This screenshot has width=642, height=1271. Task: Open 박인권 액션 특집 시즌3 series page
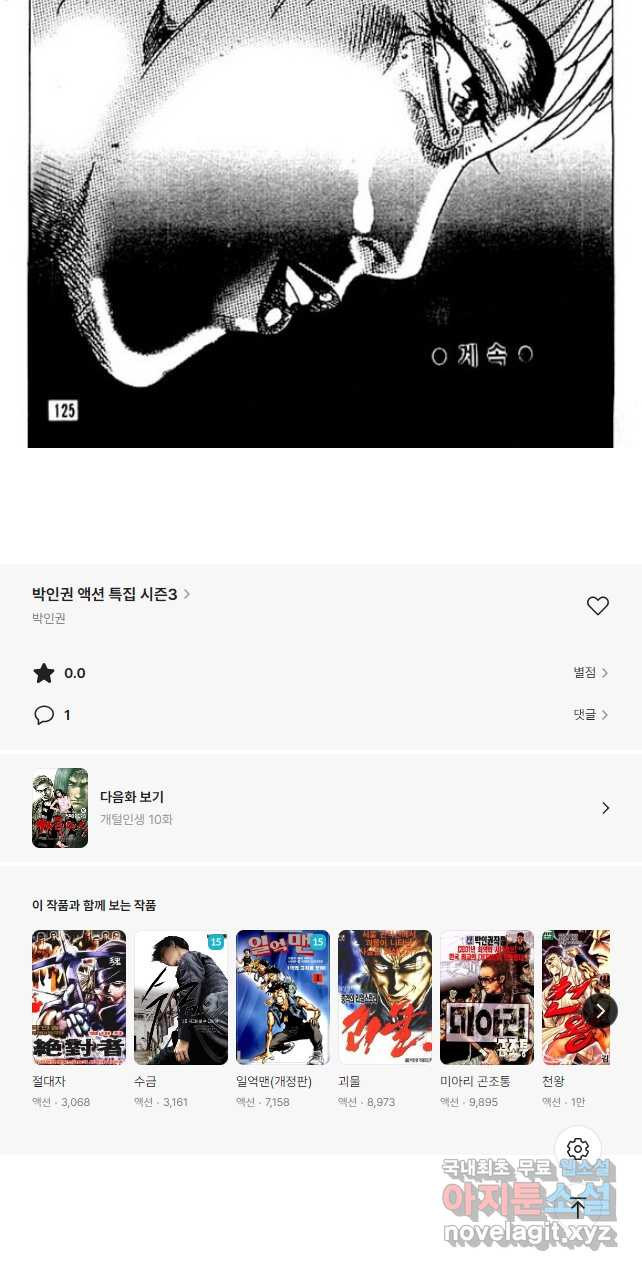[110, 594]
